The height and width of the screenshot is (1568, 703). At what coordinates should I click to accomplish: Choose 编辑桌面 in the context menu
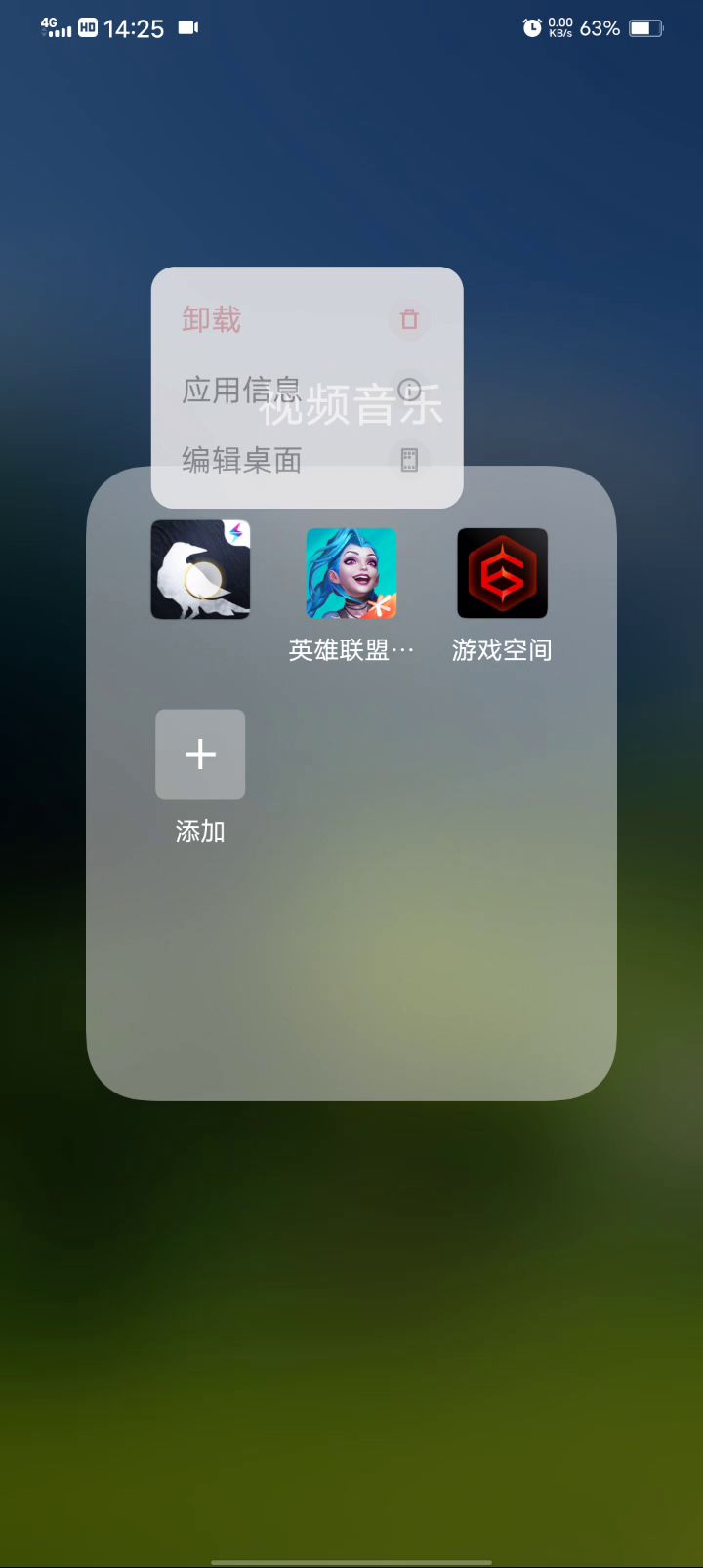(x=241, y=460)
